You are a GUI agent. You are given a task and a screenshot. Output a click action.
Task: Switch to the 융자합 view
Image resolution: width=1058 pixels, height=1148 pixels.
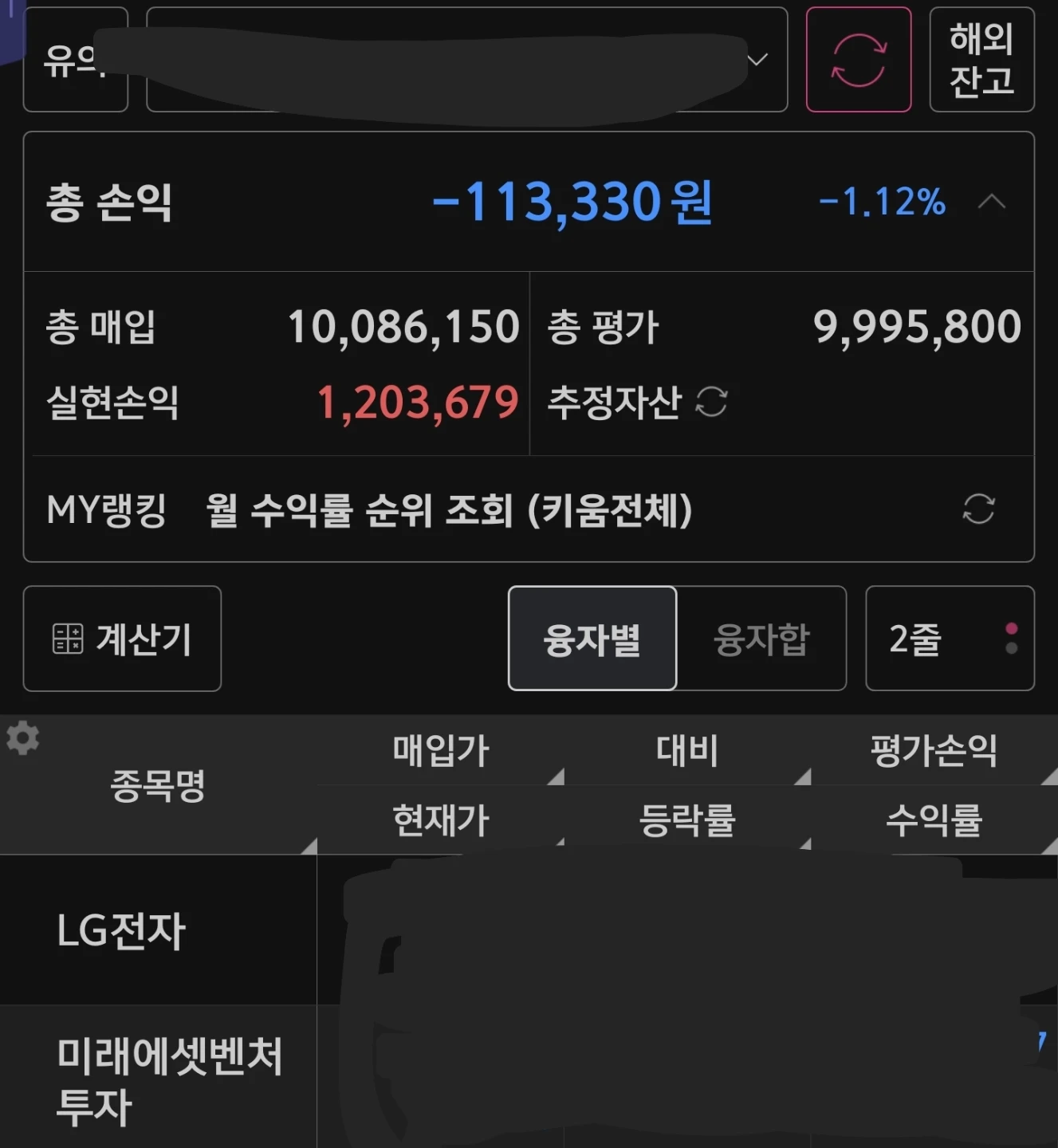point(761,639)
